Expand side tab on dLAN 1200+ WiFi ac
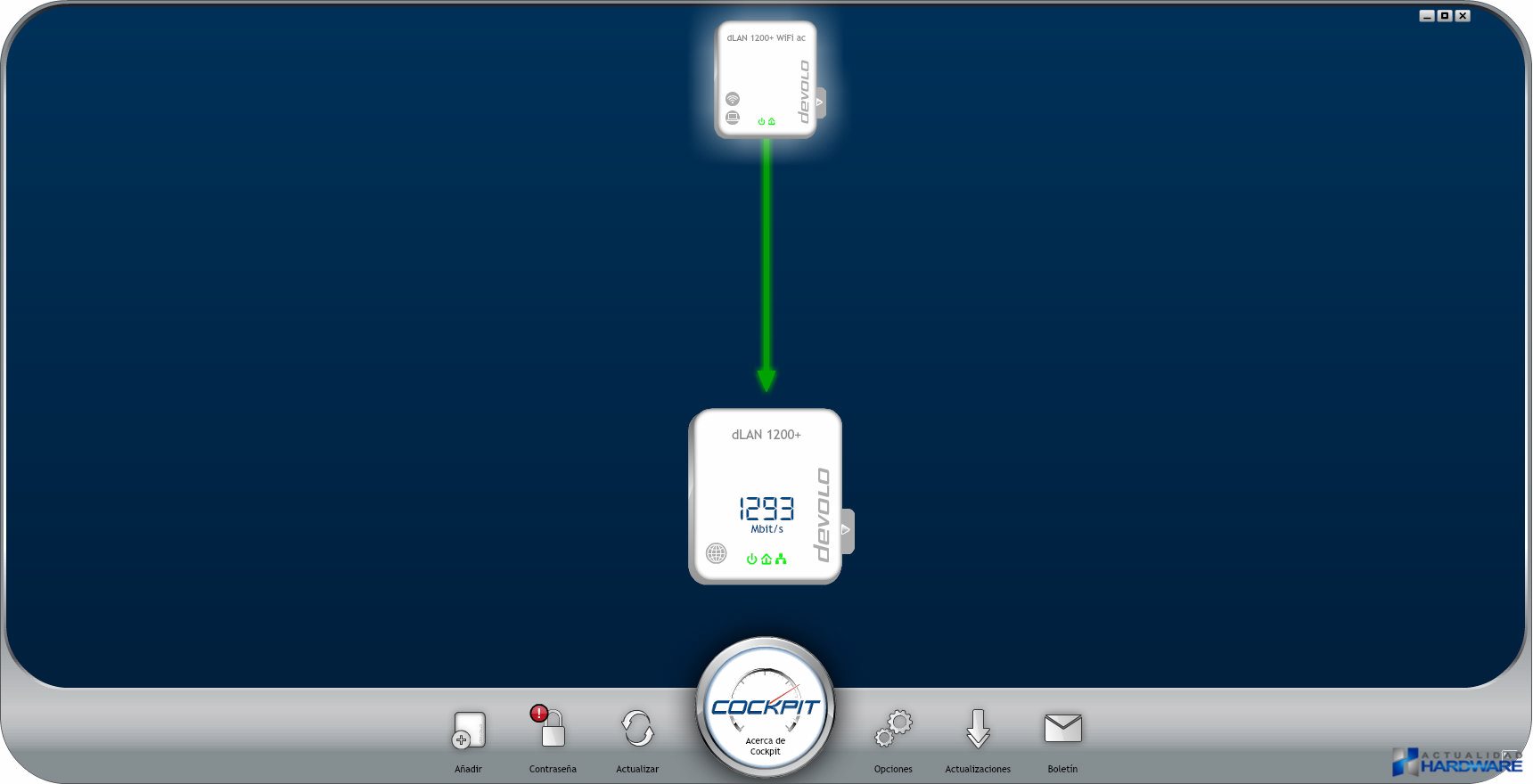The width and height of the screenshot is (1533, 784). coord(820,102)
